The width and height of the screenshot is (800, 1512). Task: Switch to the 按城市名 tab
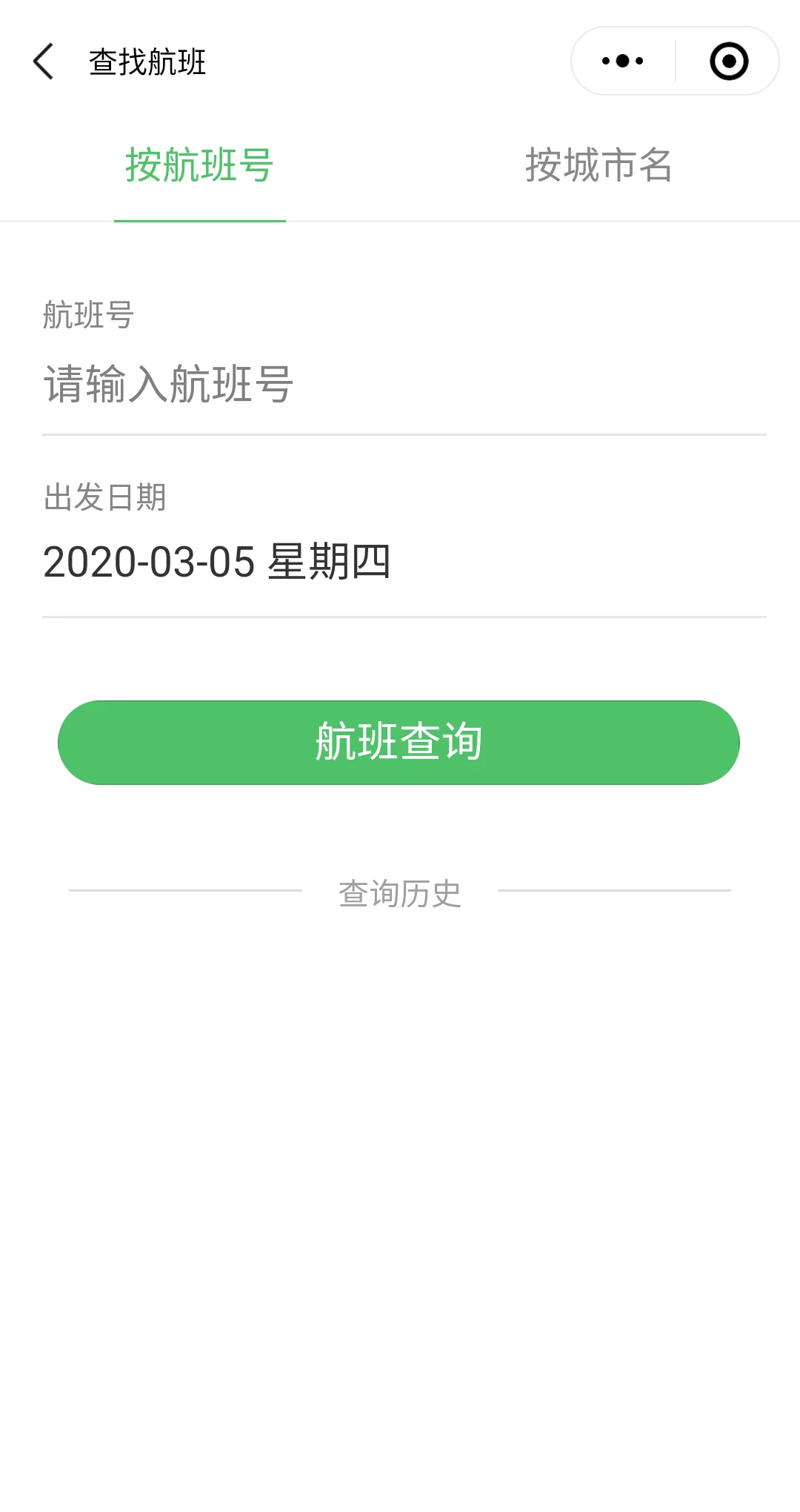point(599,165)
